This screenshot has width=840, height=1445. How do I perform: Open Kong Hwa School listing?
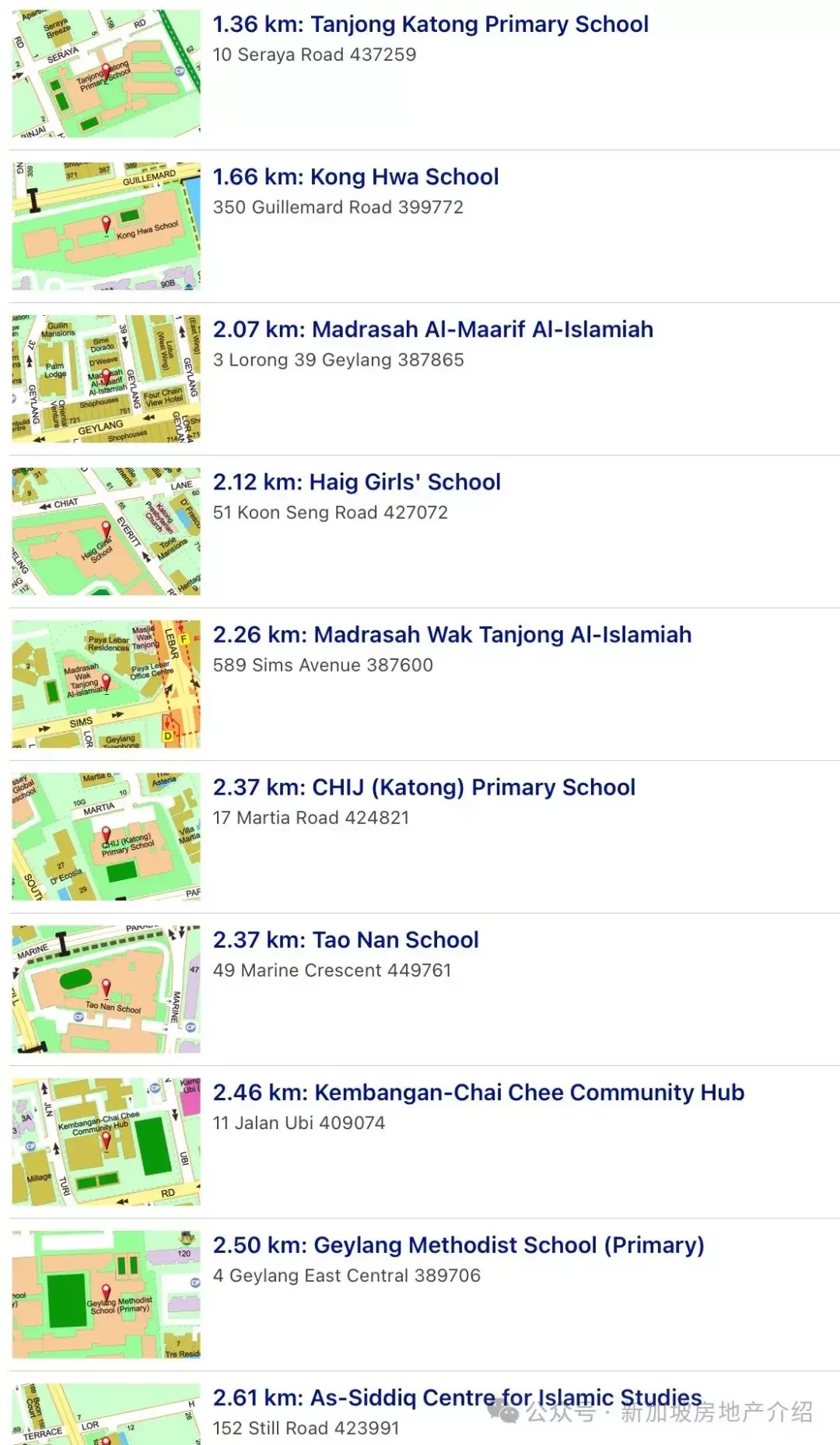[x=355, y=177]
